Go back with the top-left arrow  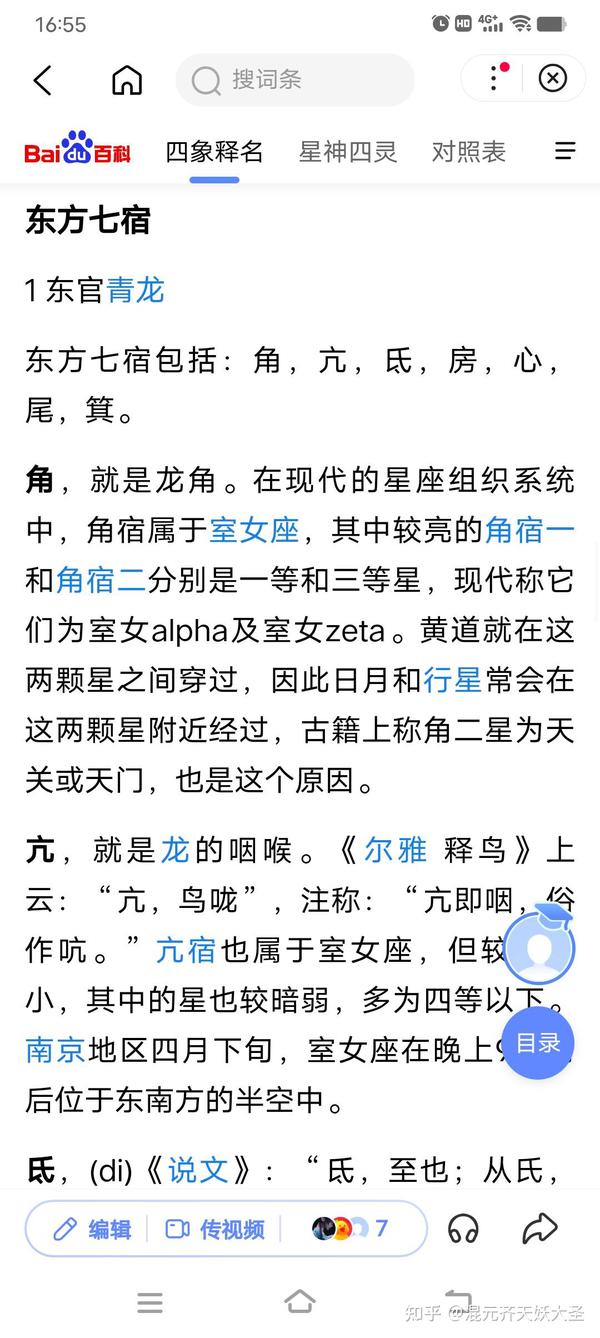tap(42, 80)
